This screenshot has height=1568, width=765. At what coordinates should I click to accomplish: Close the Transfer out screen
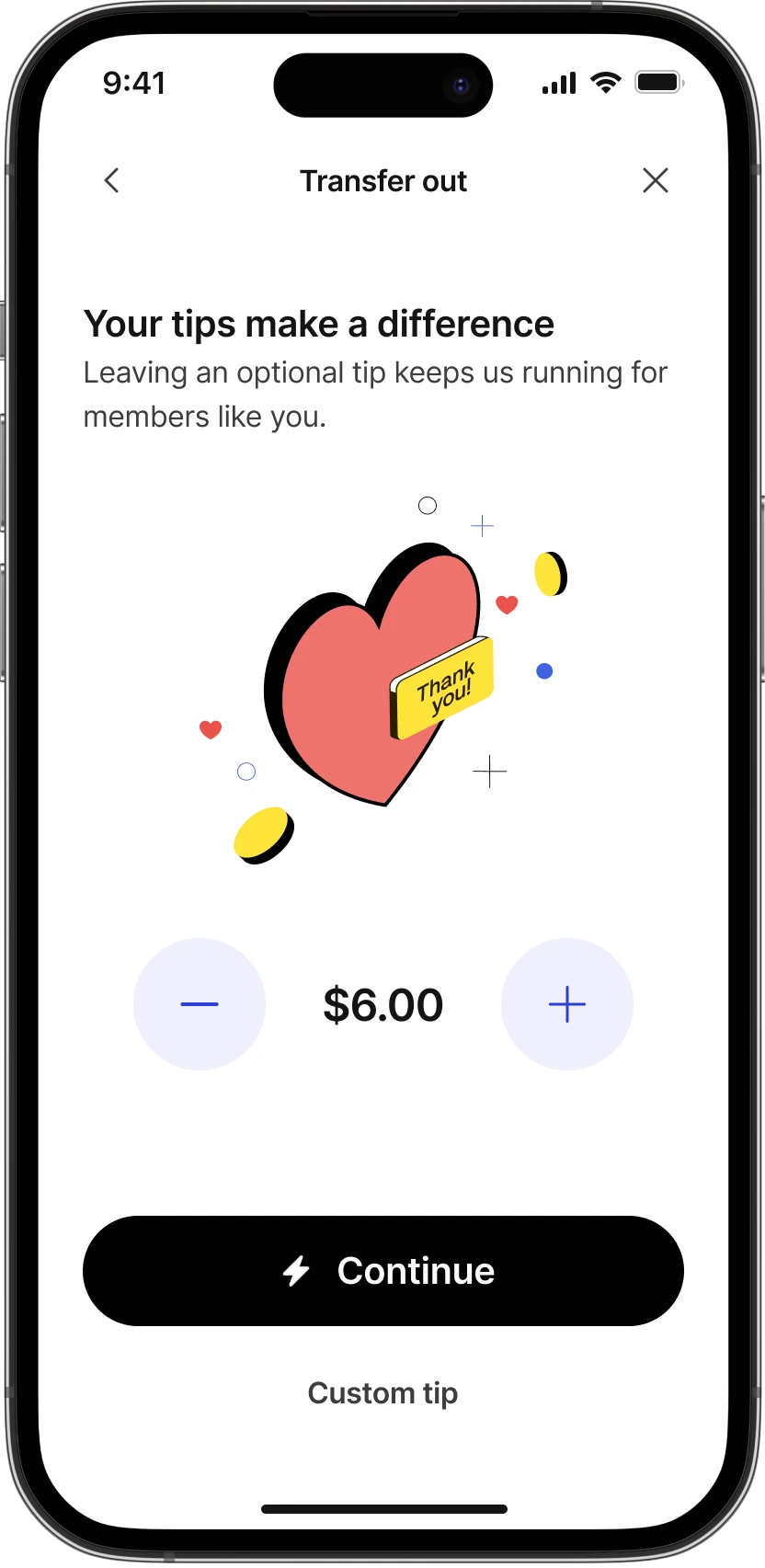(x=655, y=180)
